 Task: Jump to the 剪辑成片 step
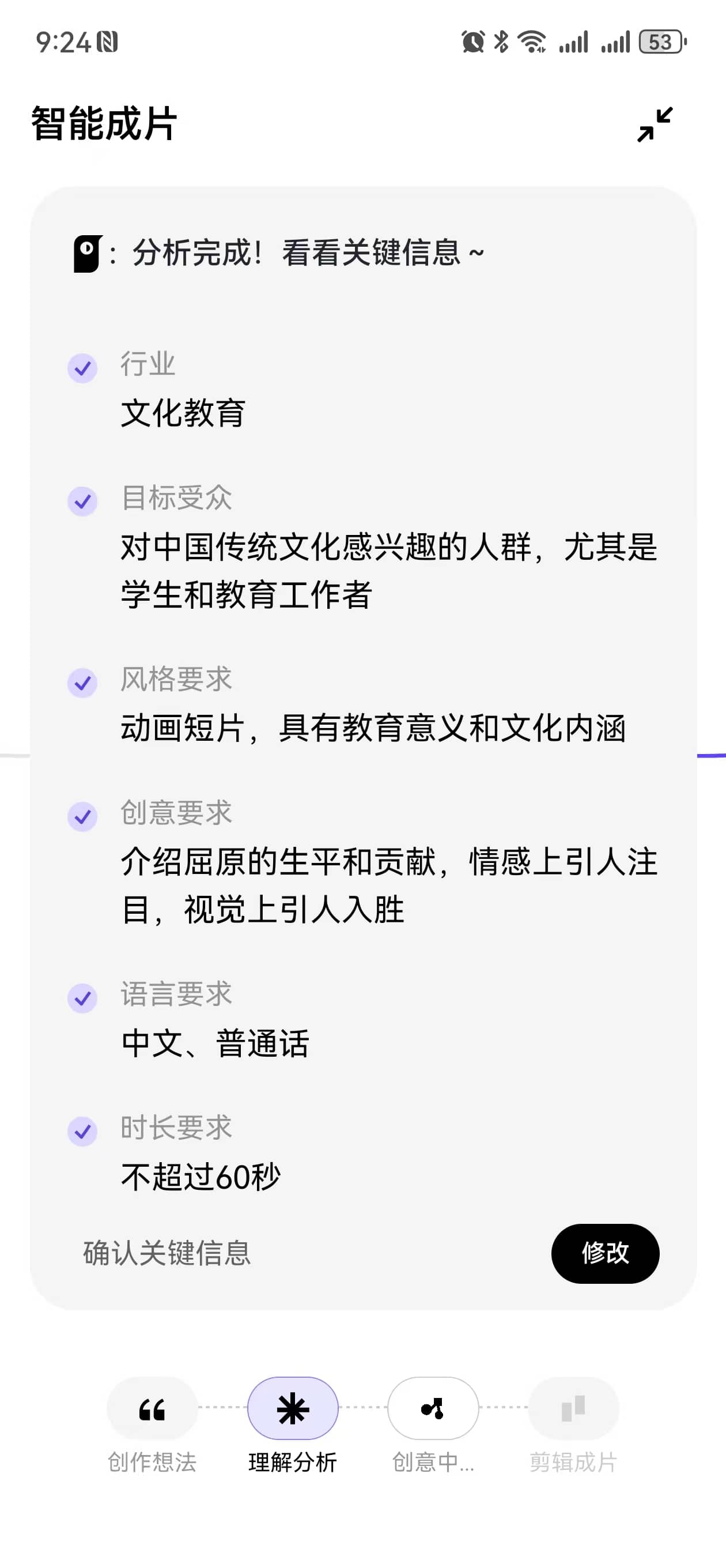[573, 1408]
